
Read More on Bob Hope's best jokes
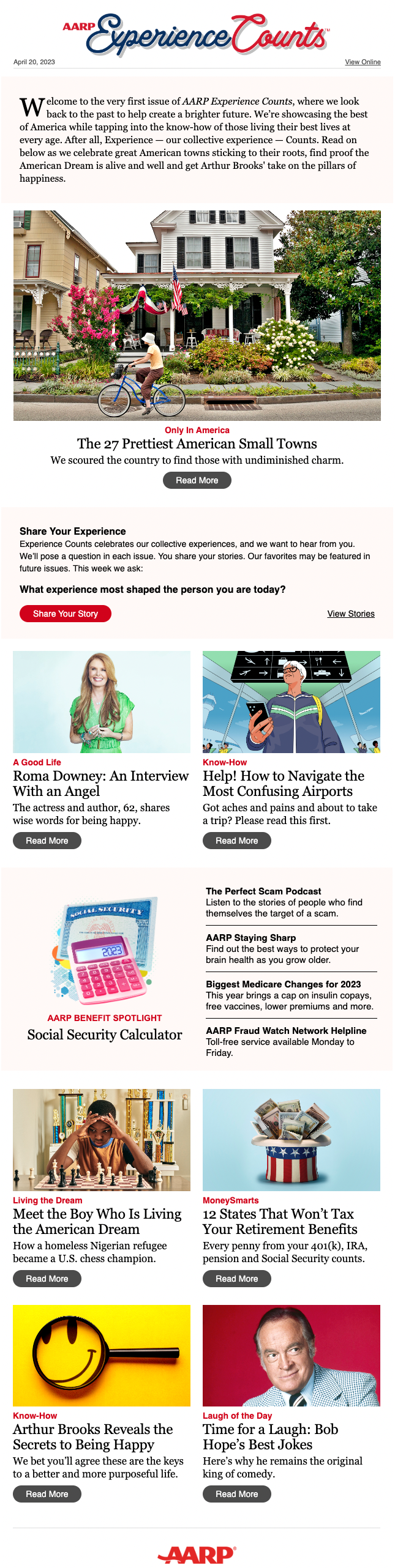pyautogui.click(x=236, y=1494)
